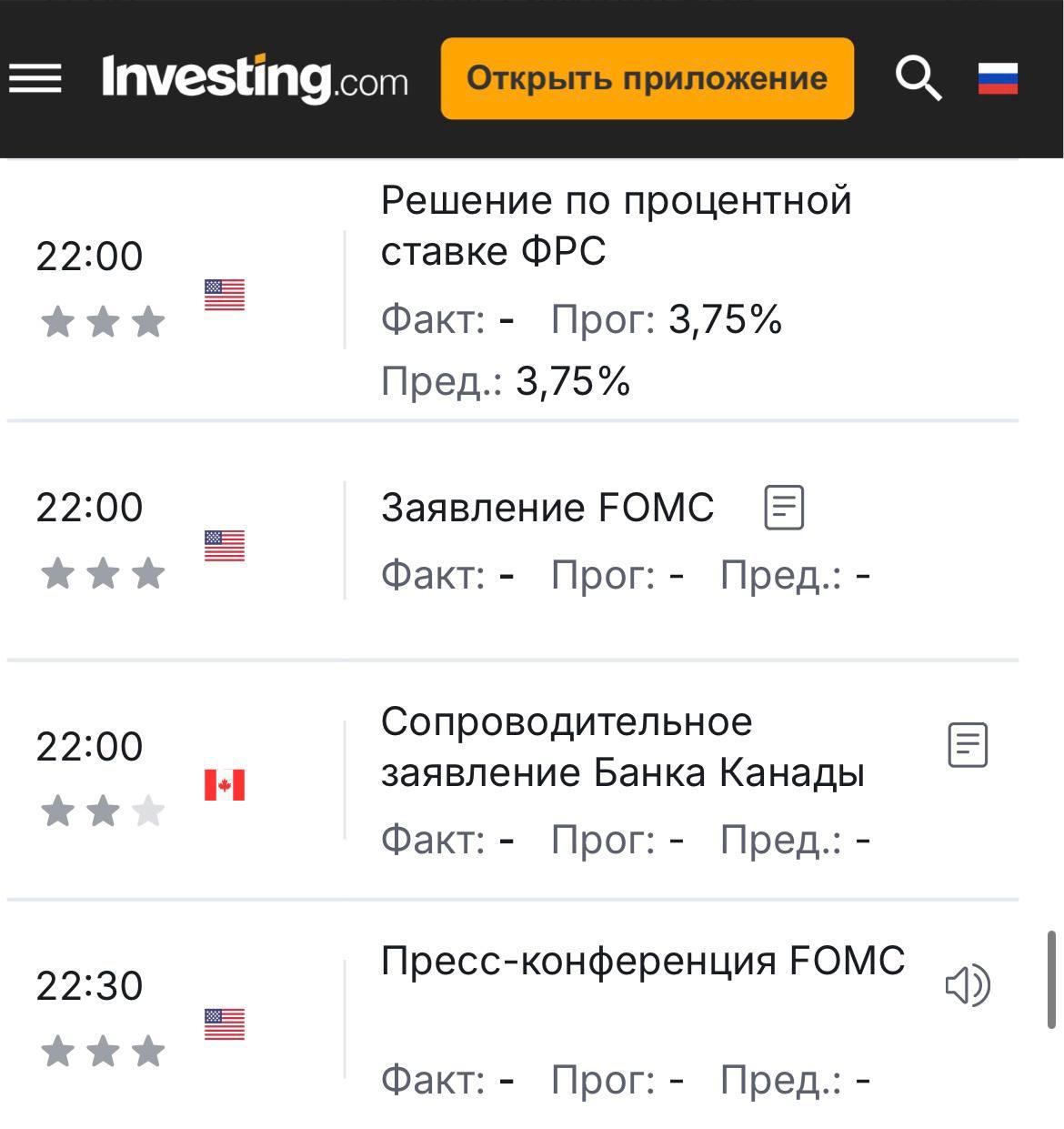
Task: Click the 22:30 time label
Action: pyautogui.click(x=91, y=985)
